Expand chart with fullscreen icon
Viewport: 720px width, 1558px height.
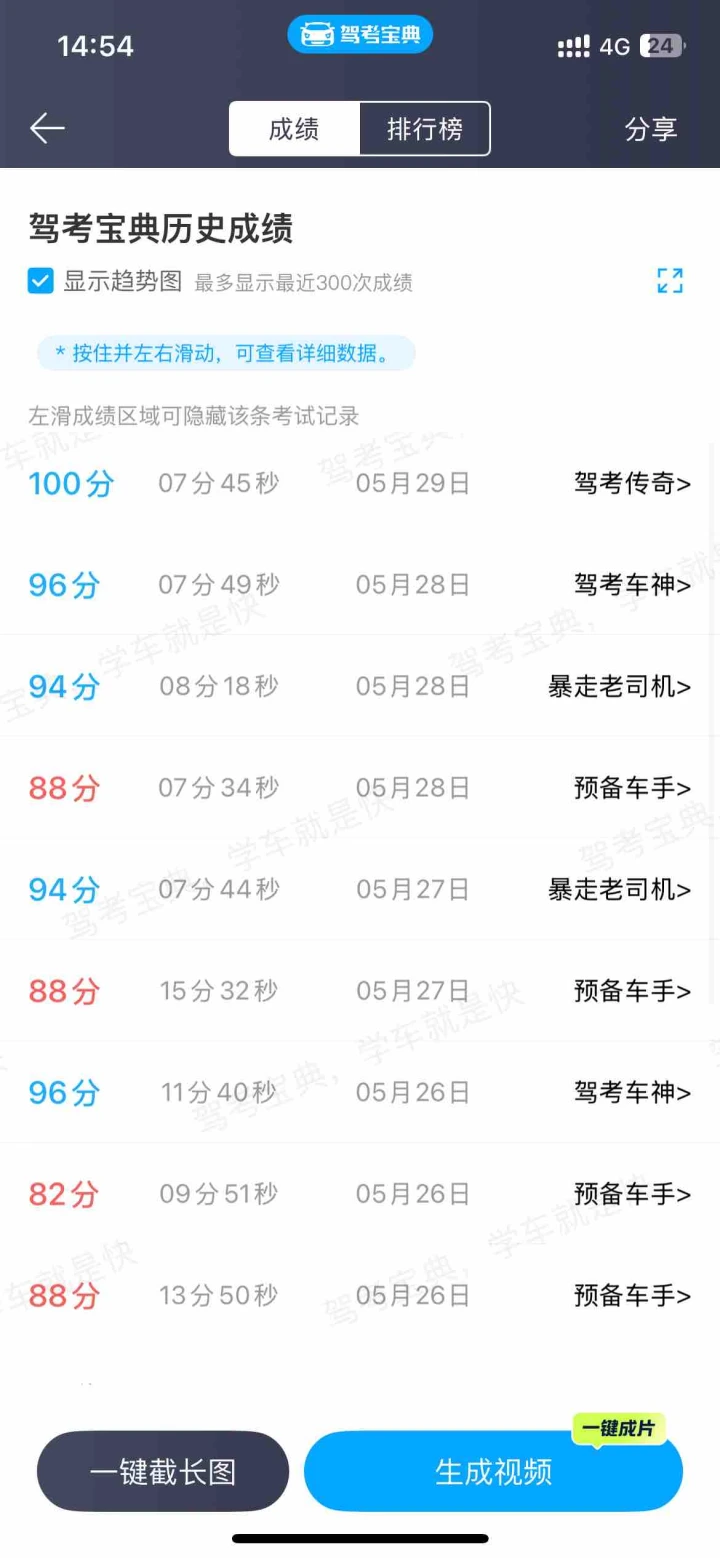point(670,281)
